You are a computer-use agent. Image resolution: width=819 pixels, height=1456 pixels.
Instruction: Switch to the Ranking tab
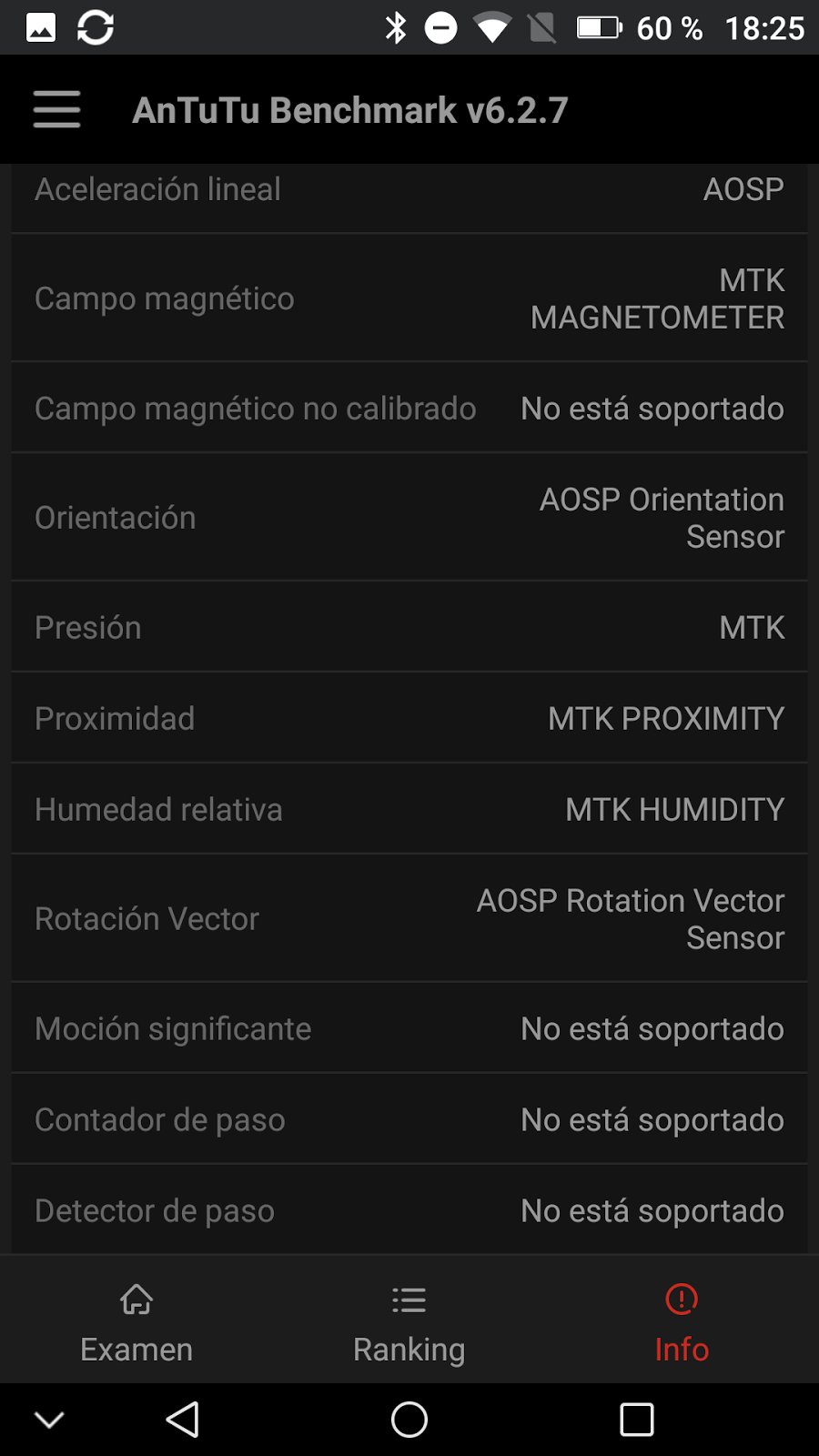[409, 1321]
